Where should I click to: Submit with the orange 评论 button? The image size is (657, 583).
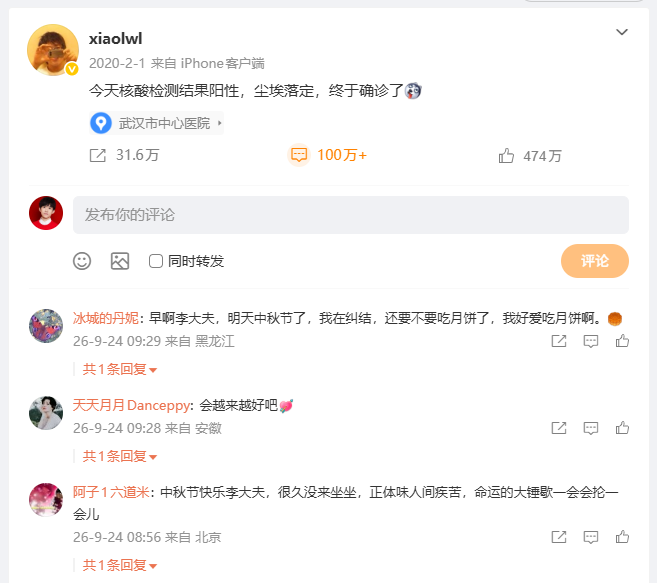click(595, 261)
